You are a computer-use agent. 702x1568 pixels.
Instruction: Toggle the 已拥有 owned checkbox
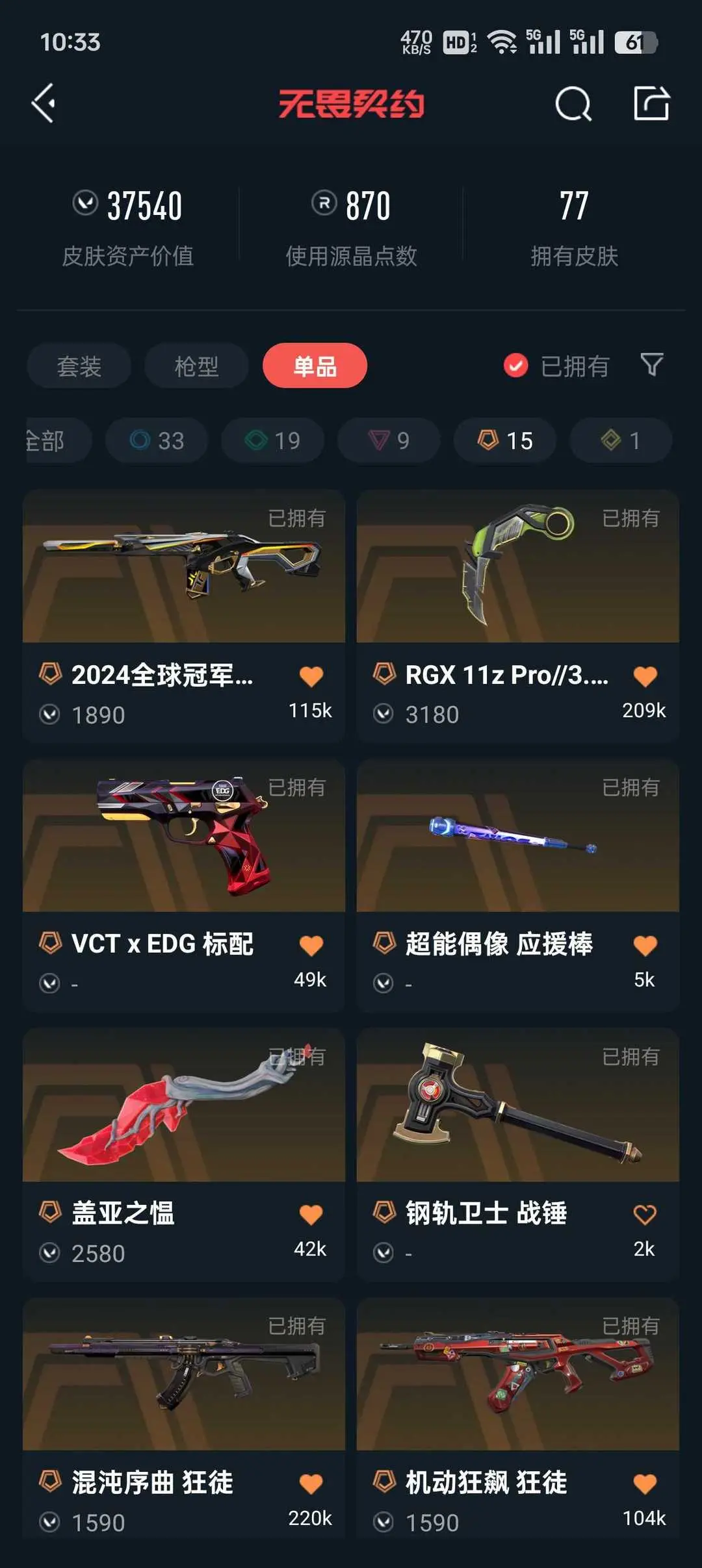coord(516,366)
